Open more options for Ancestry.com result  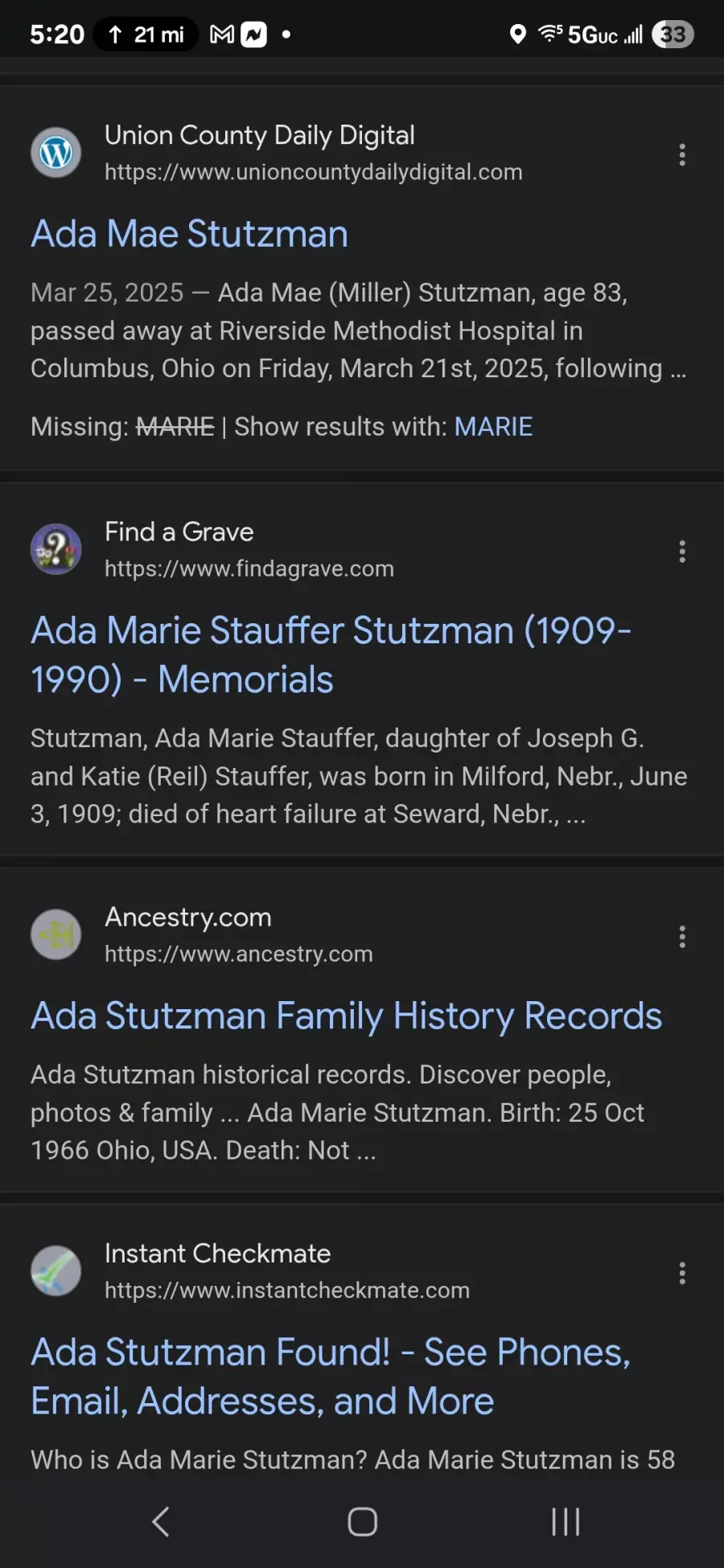click(x=682, y=936)
